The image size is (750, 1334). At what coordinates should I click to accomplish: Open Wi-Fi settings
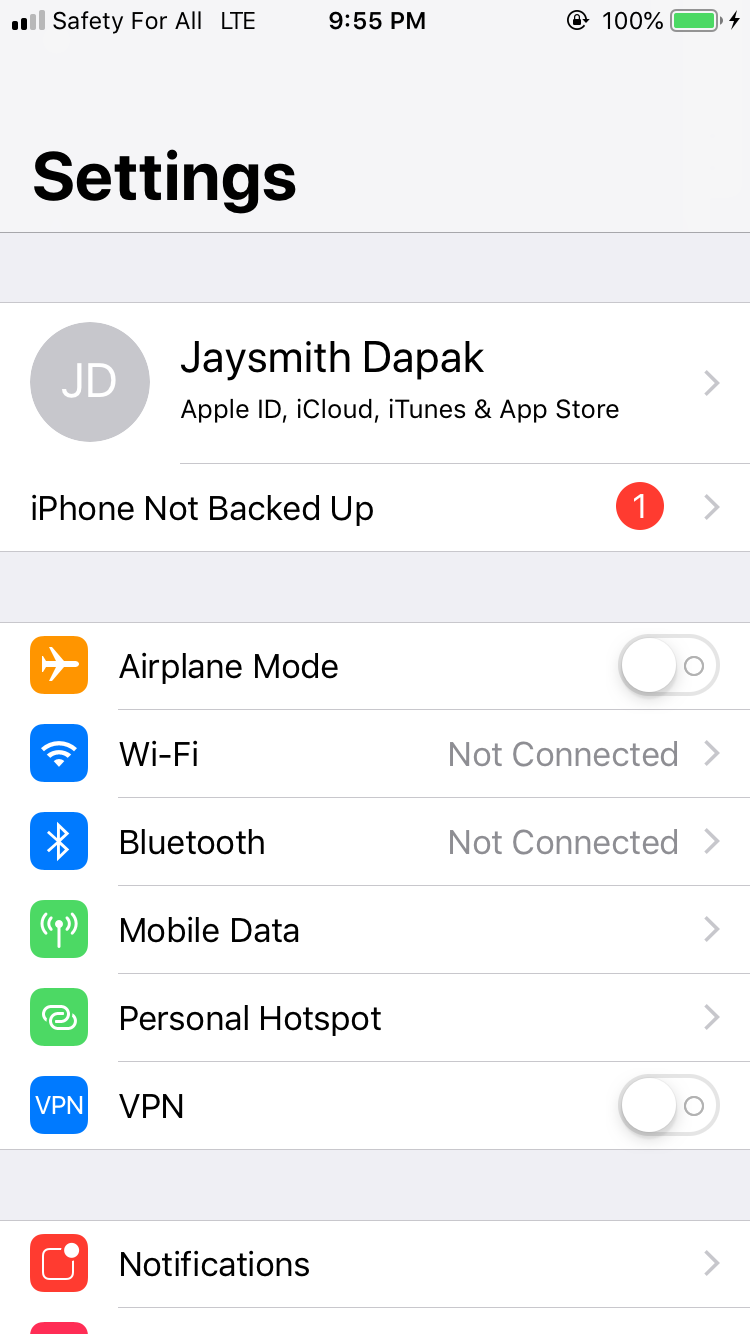[375, 754]
